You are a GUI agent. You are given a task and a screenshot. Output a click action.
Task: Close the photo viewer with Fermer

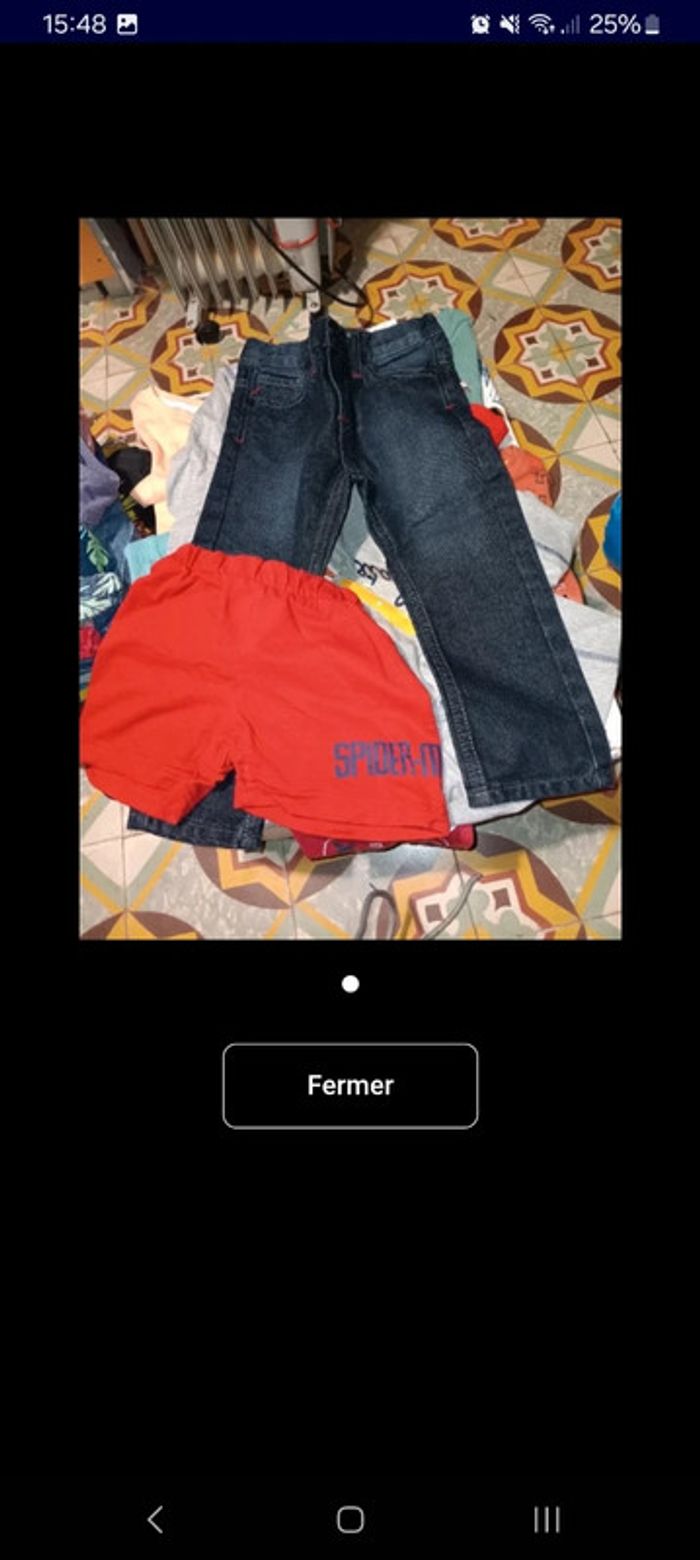tap(350, 1085)
